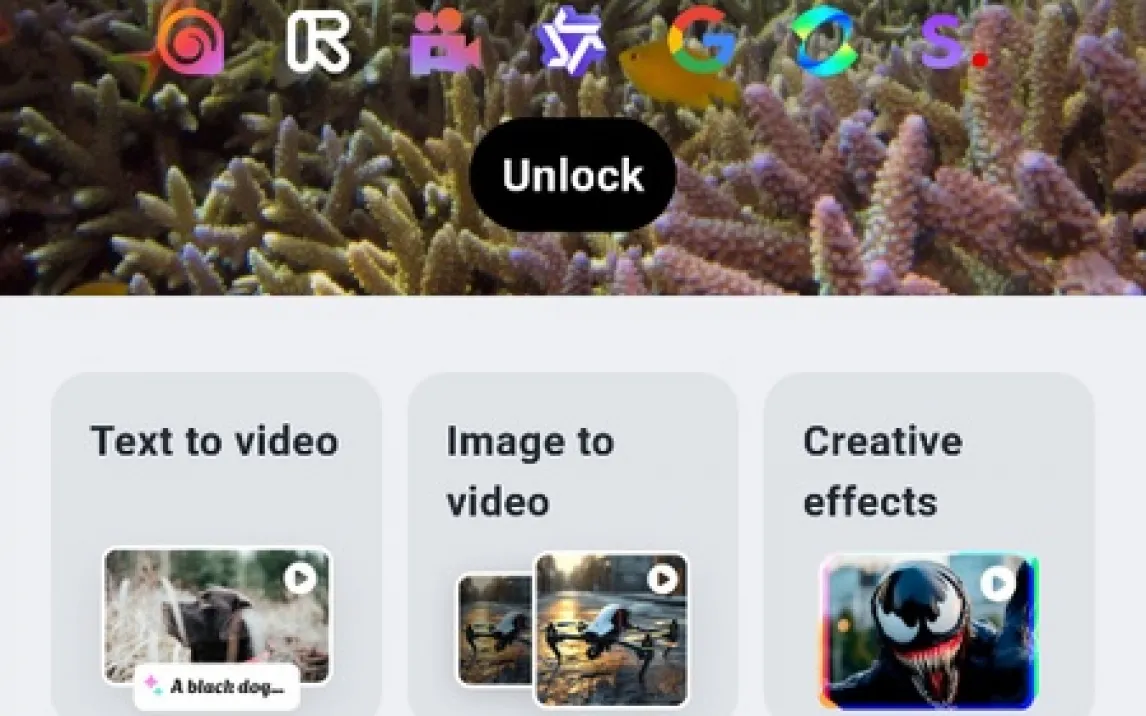Open the Creative effects card

click(x=929, y=544)
